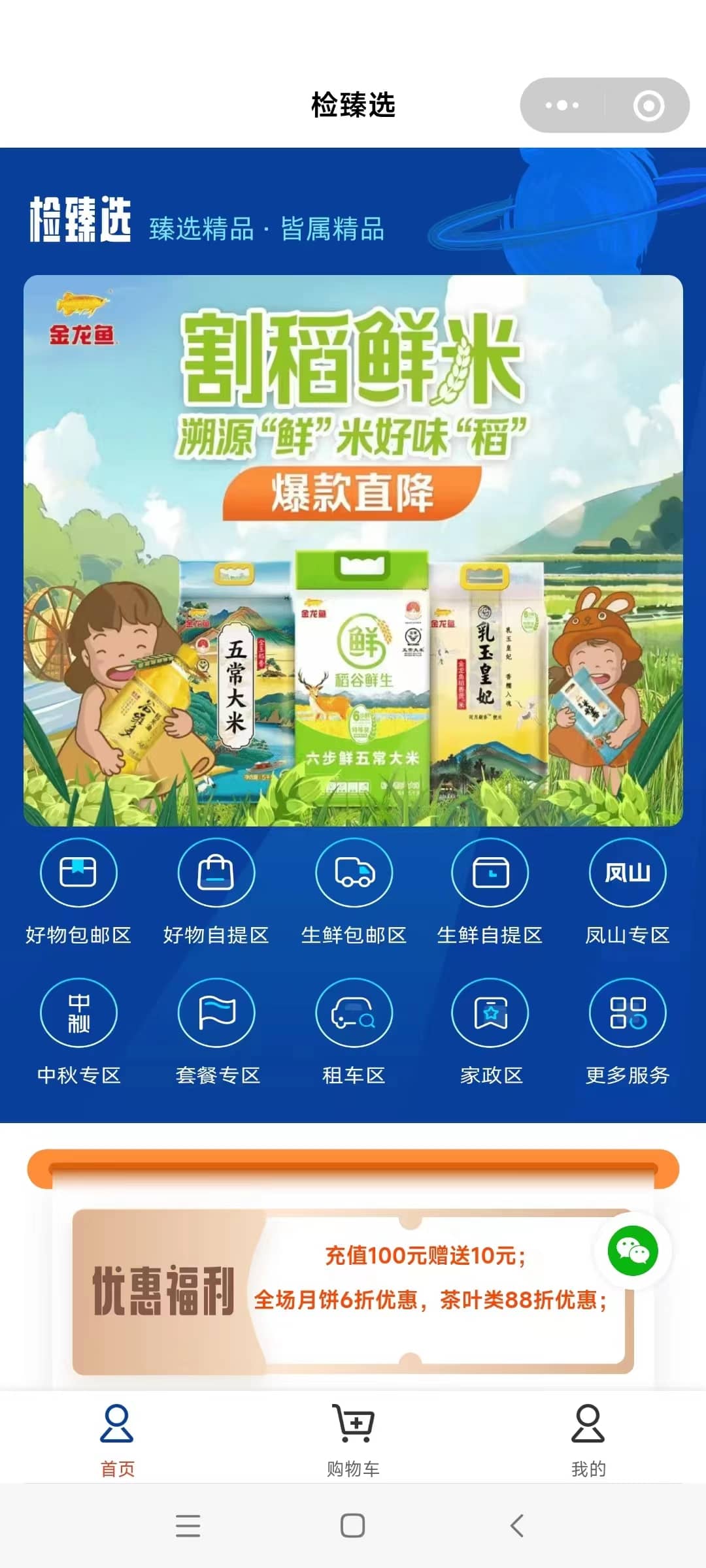Open the 割稻鲜米 rice promotion banner
Image resolution: width=706 pixels, height=1568 pixels.
[x=353, y=550]
